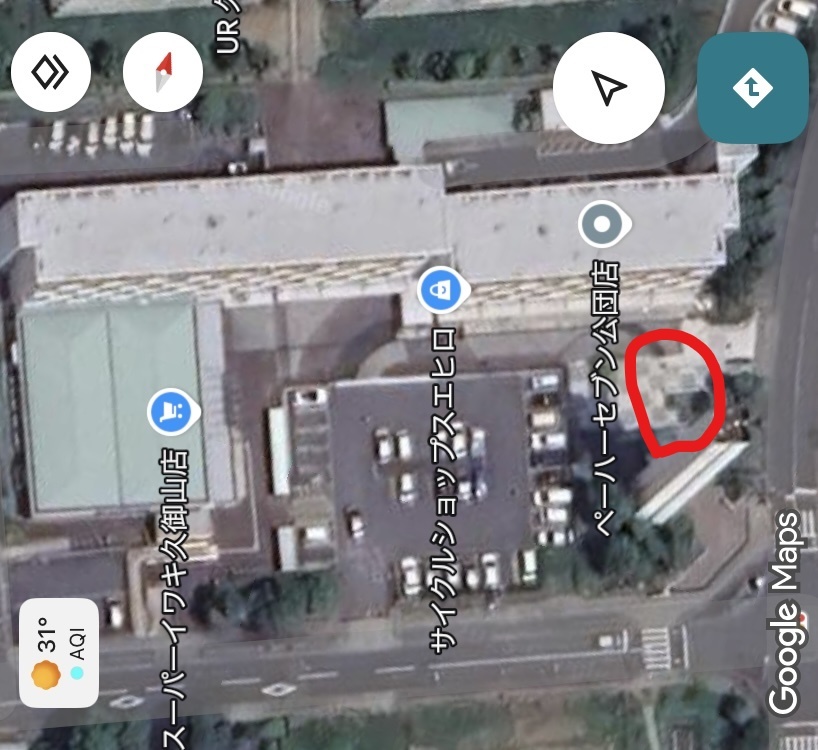
Task: Open the weather and AQI widget
Action: [58, 653]
